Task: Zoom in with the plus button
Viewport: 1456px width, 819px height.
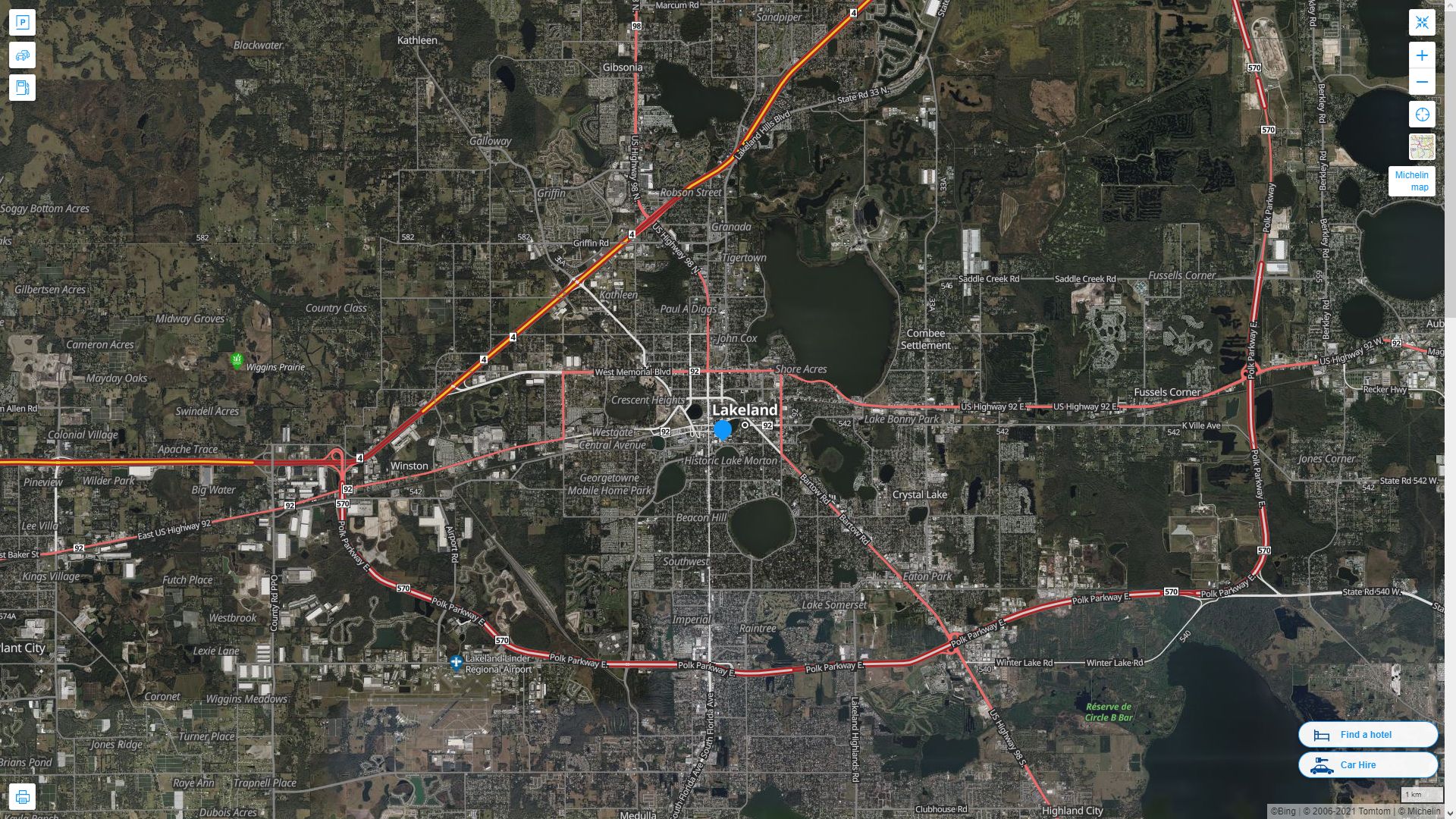Action: [x=1422, y=55]
